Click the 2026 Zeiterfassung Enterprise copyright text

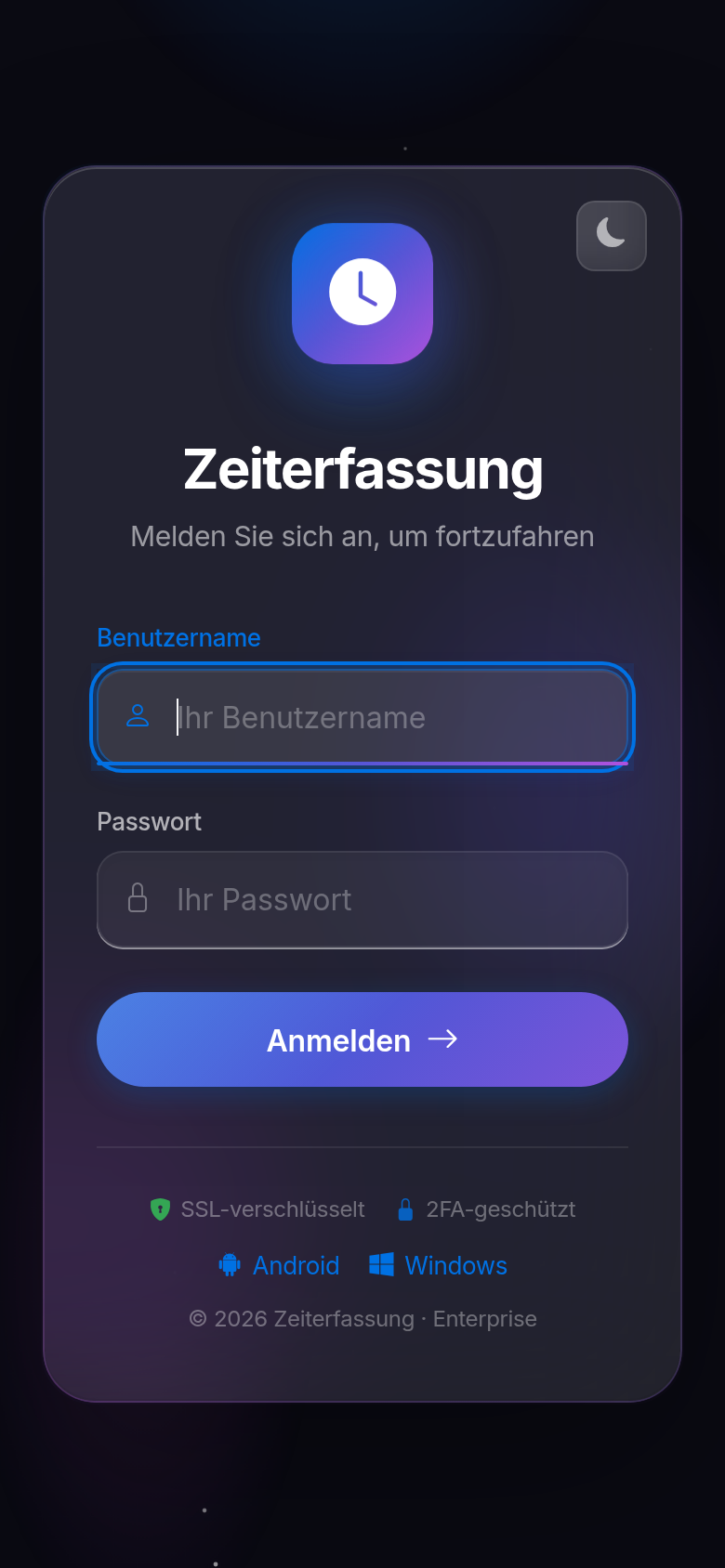tap(362, 1318)
